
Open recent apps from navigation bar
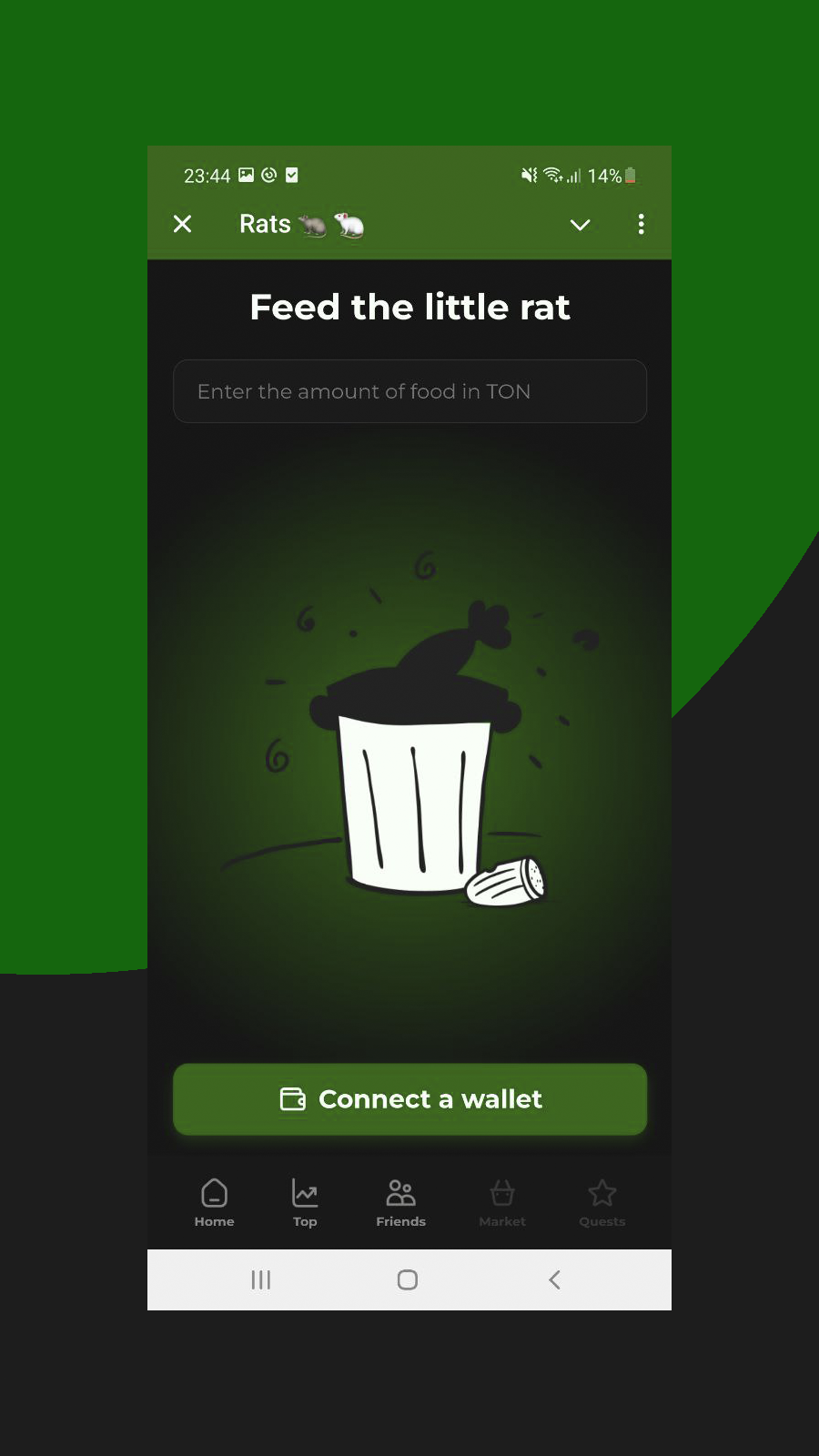coord(261,1279)
